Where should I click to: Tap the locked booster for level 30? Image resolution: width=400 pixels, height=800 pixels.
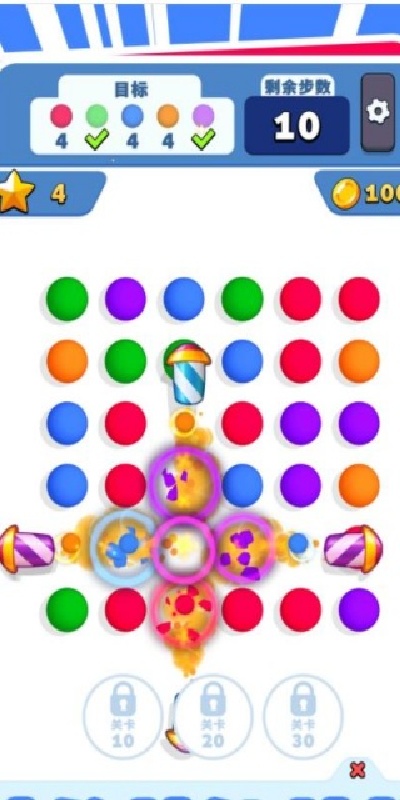coord(303,716)
